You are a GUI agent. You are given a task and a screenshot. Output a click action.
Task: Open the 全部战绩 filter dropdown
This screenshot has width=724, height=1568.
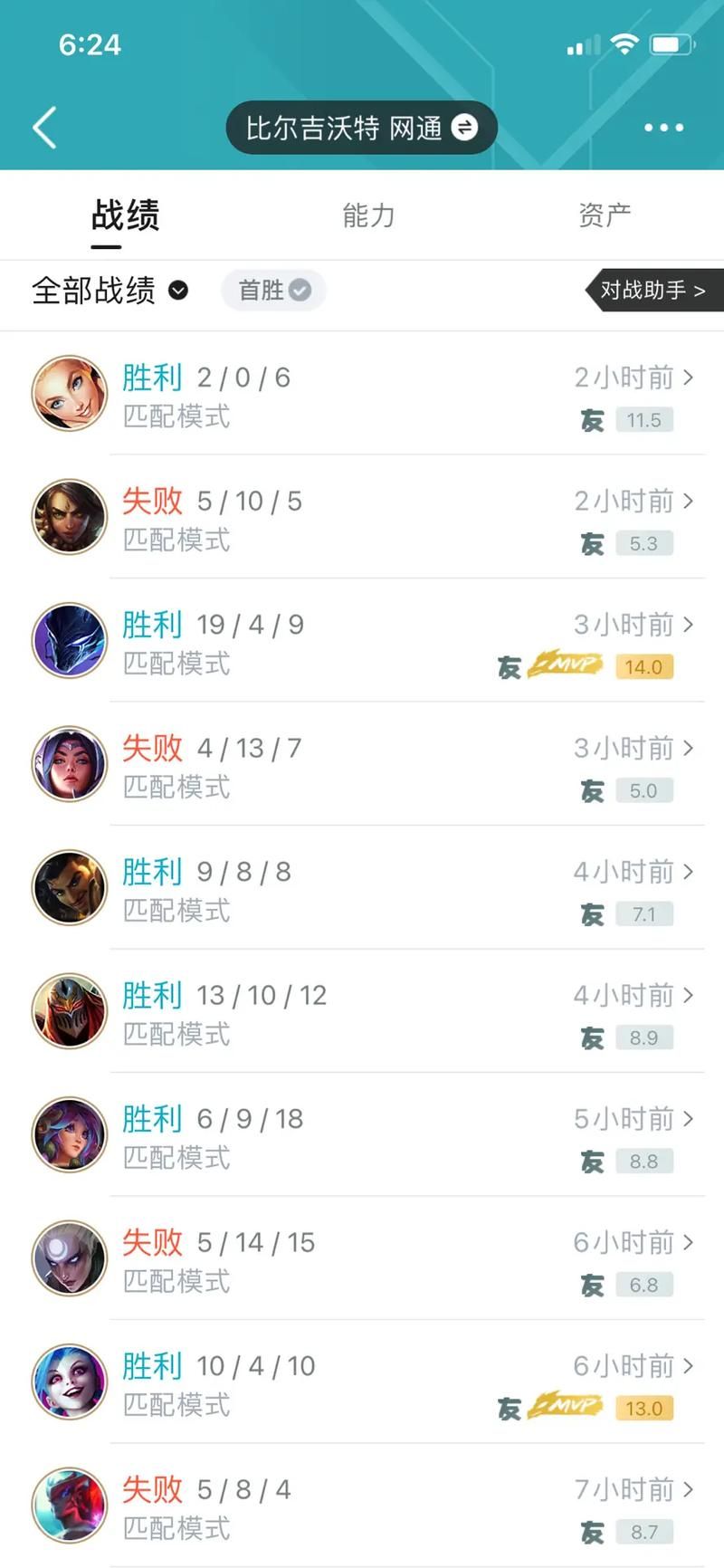[x=109, y=292]
